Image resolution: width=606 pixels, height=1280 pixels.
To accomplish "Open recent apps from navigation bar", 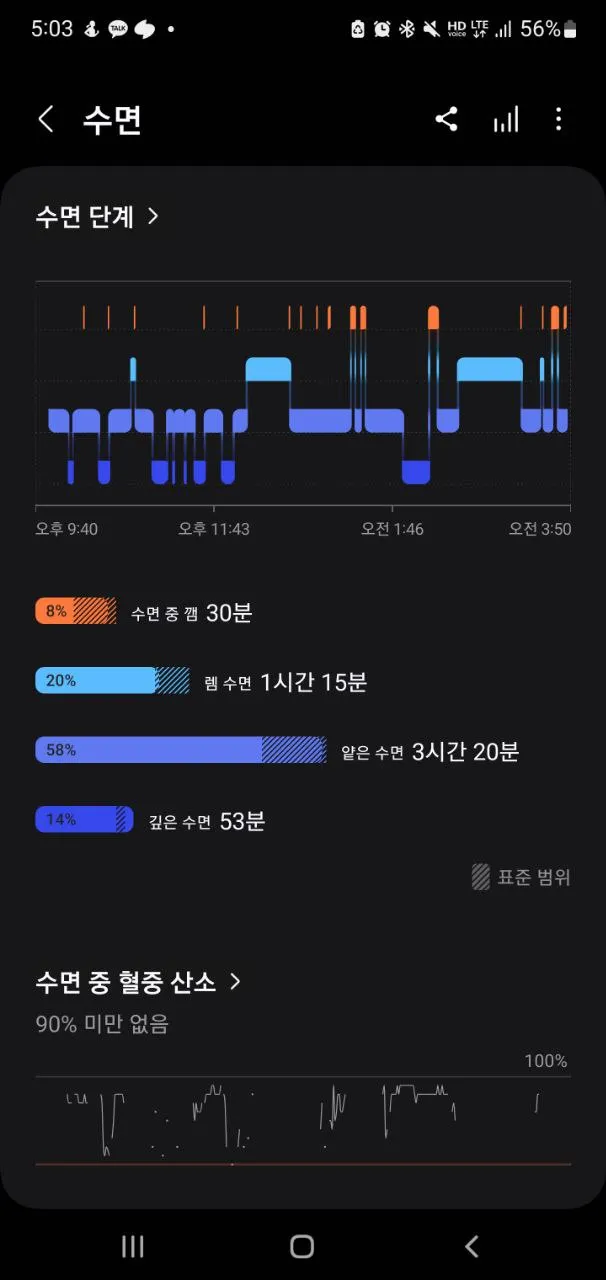I will (133, 1246).
